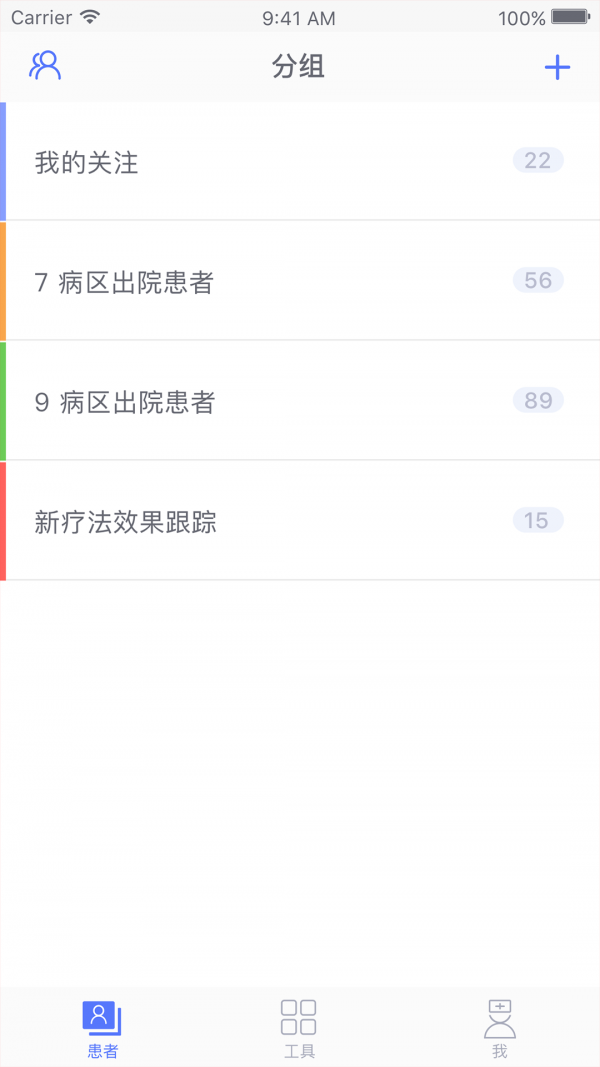
Task: Switch to the 工具 tab
Action: point(299,1029)
